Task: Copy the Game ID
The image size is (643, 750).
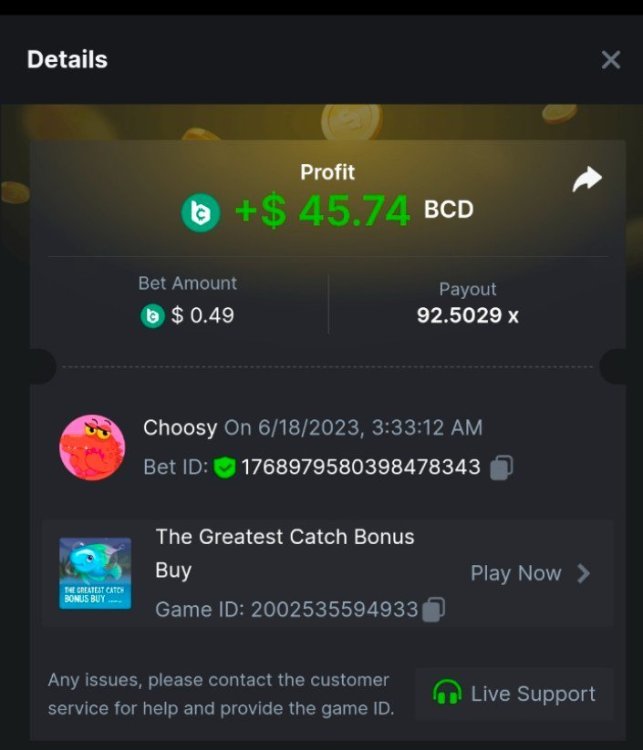Action: click(x=433, y=609)
